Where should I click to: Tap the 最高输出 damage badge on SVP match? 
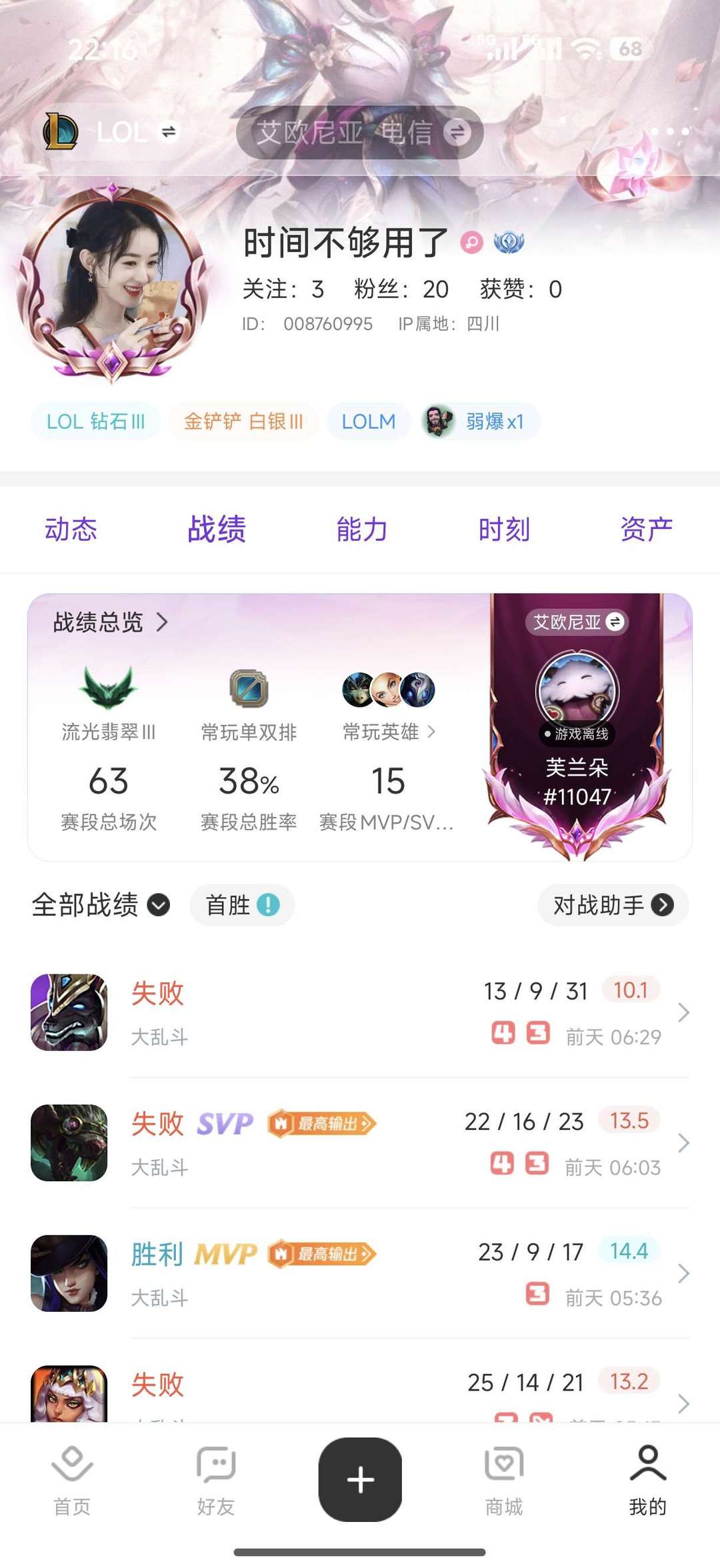pos(323,1123)
